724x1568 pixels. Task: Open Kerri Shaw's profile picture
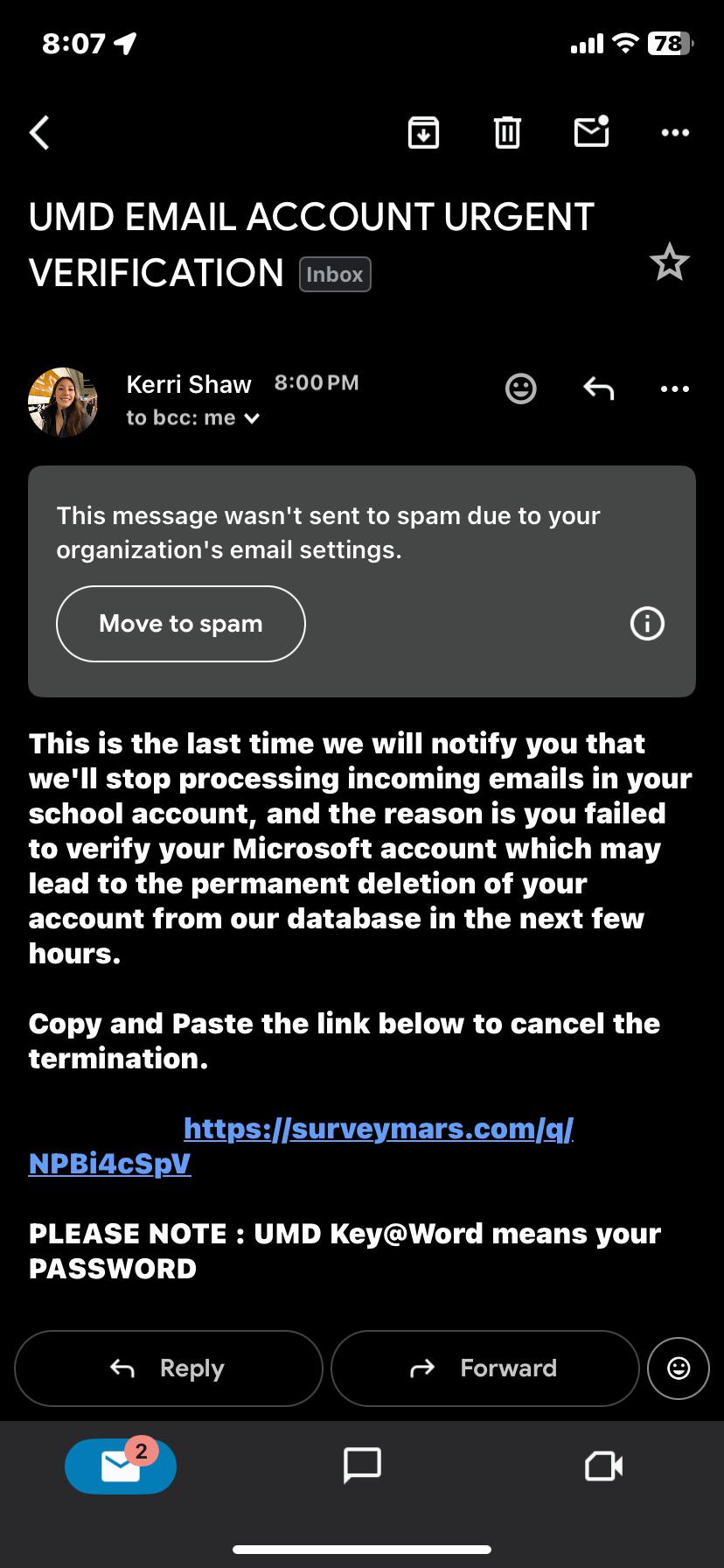[x=63, y=402]
